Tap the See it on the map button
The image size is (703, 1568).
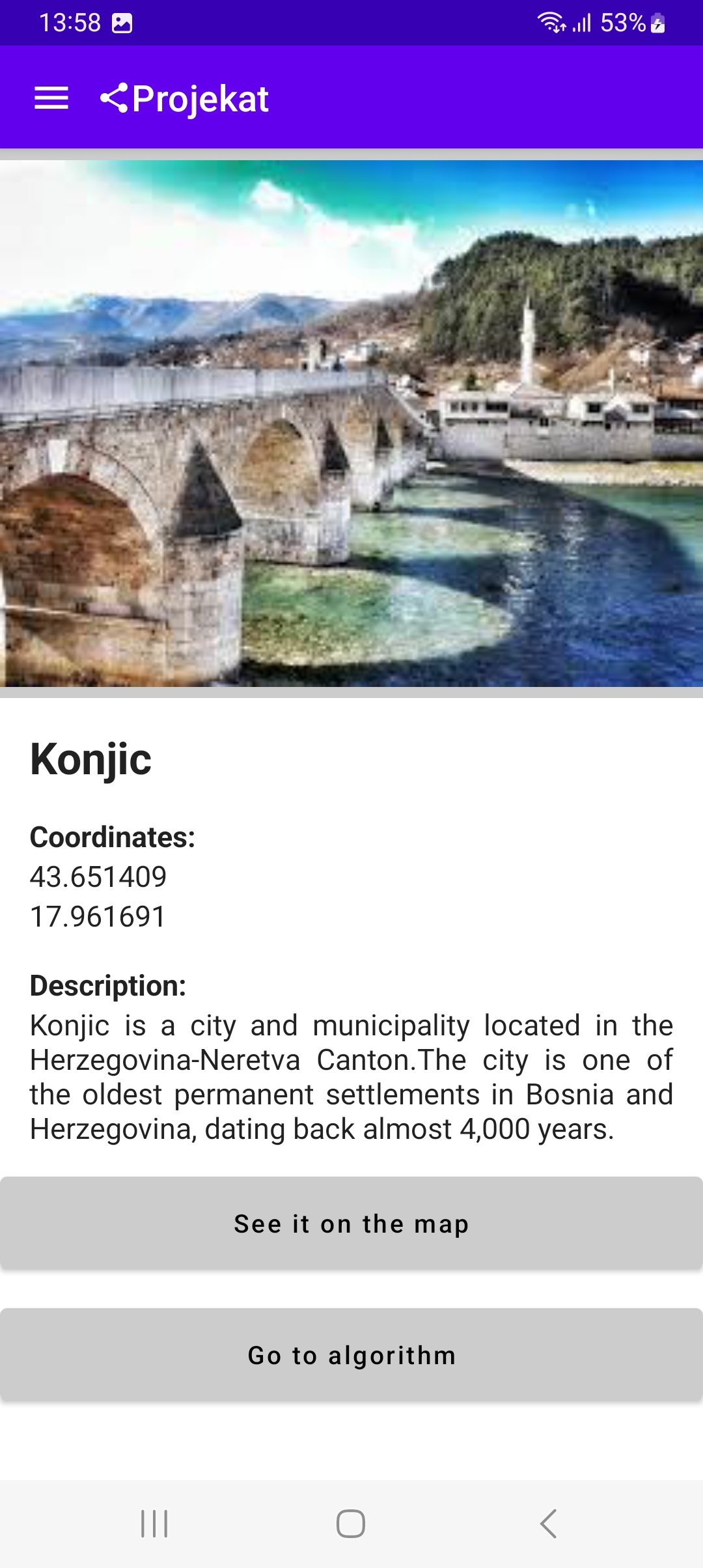point(351,1224)
